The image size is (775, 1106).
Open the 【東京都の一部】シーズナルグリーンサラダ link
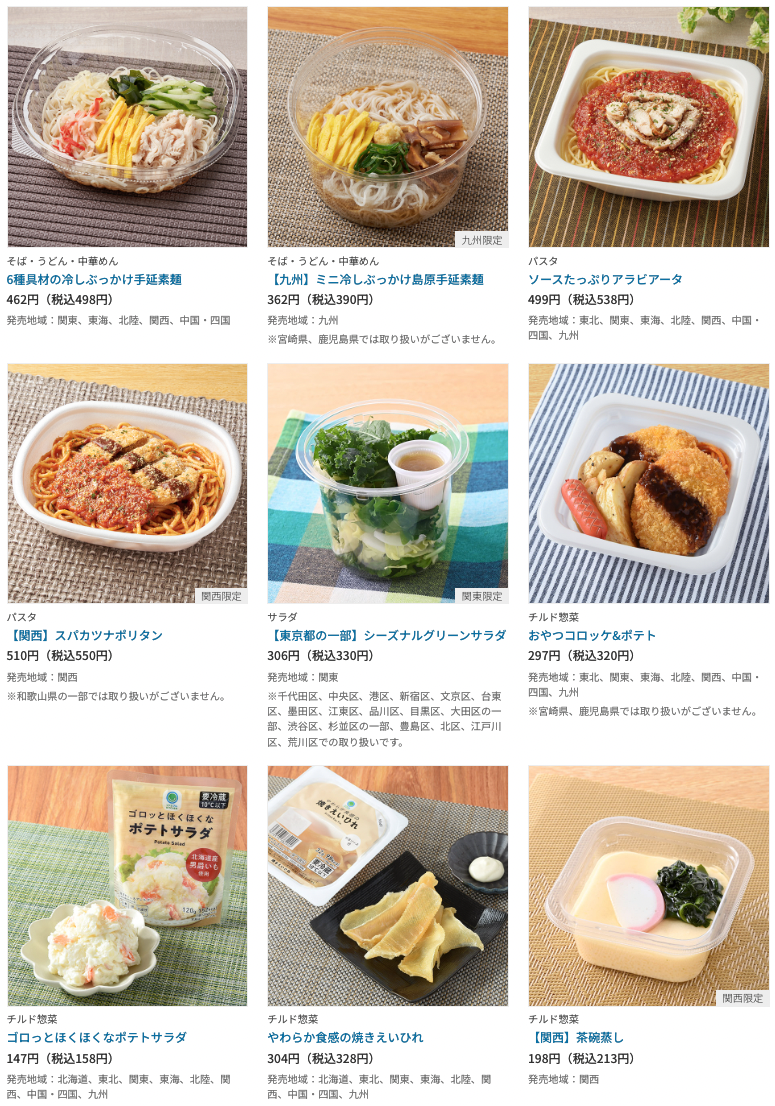[387, 635]
